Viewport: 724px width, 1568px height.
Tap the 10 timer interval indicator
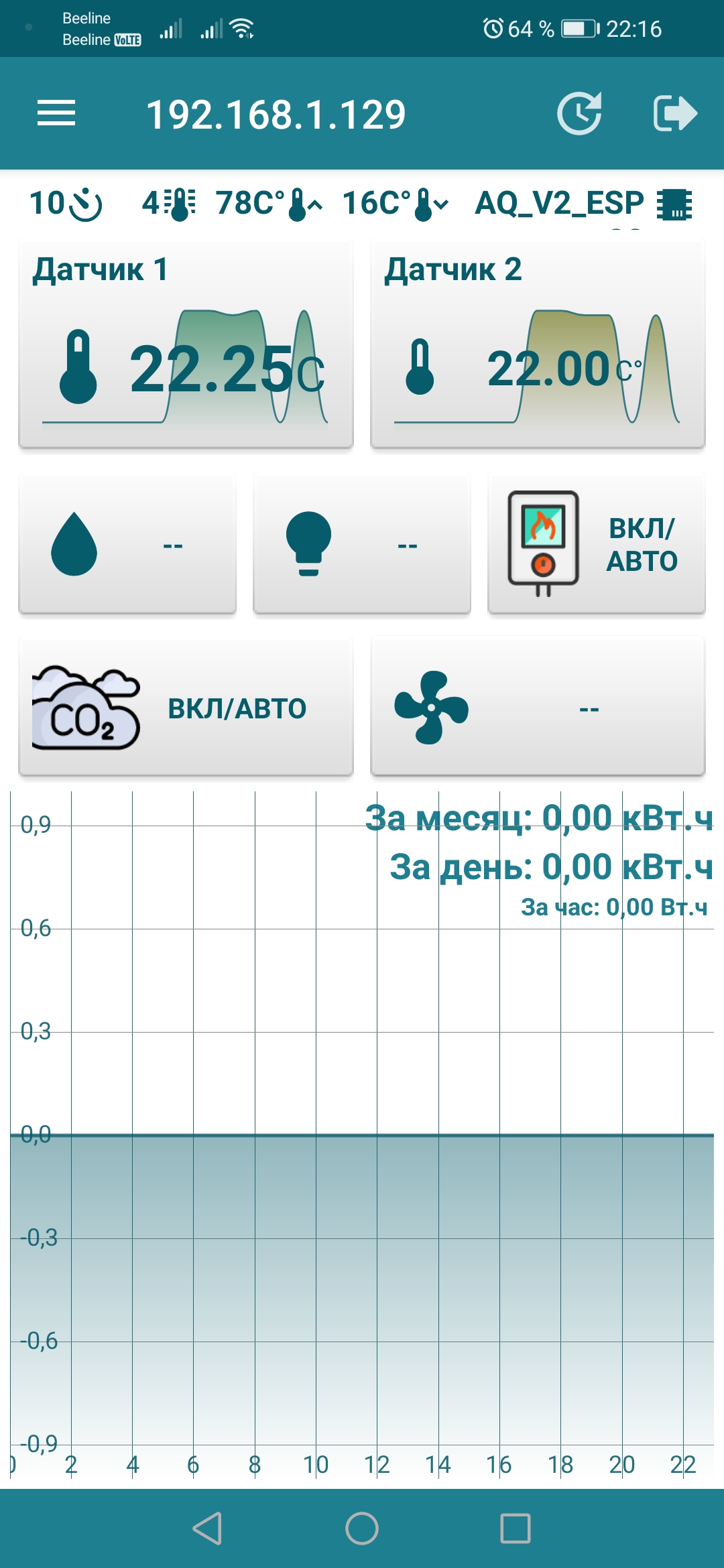(66, 204)
